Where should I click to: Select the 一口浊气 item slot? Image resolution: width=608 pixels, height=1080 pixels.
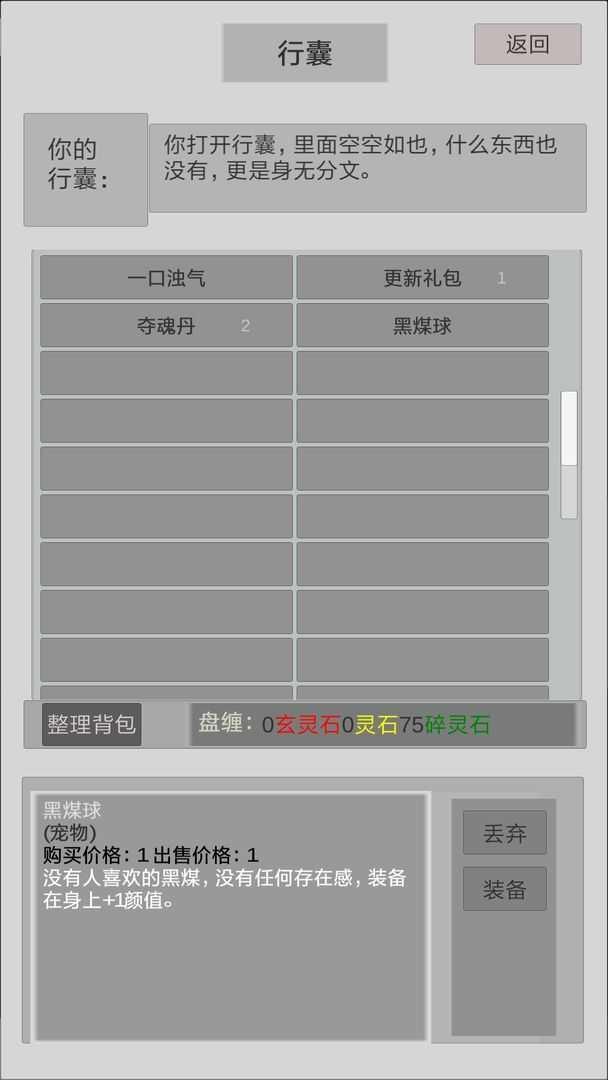[x=166, y=278]
